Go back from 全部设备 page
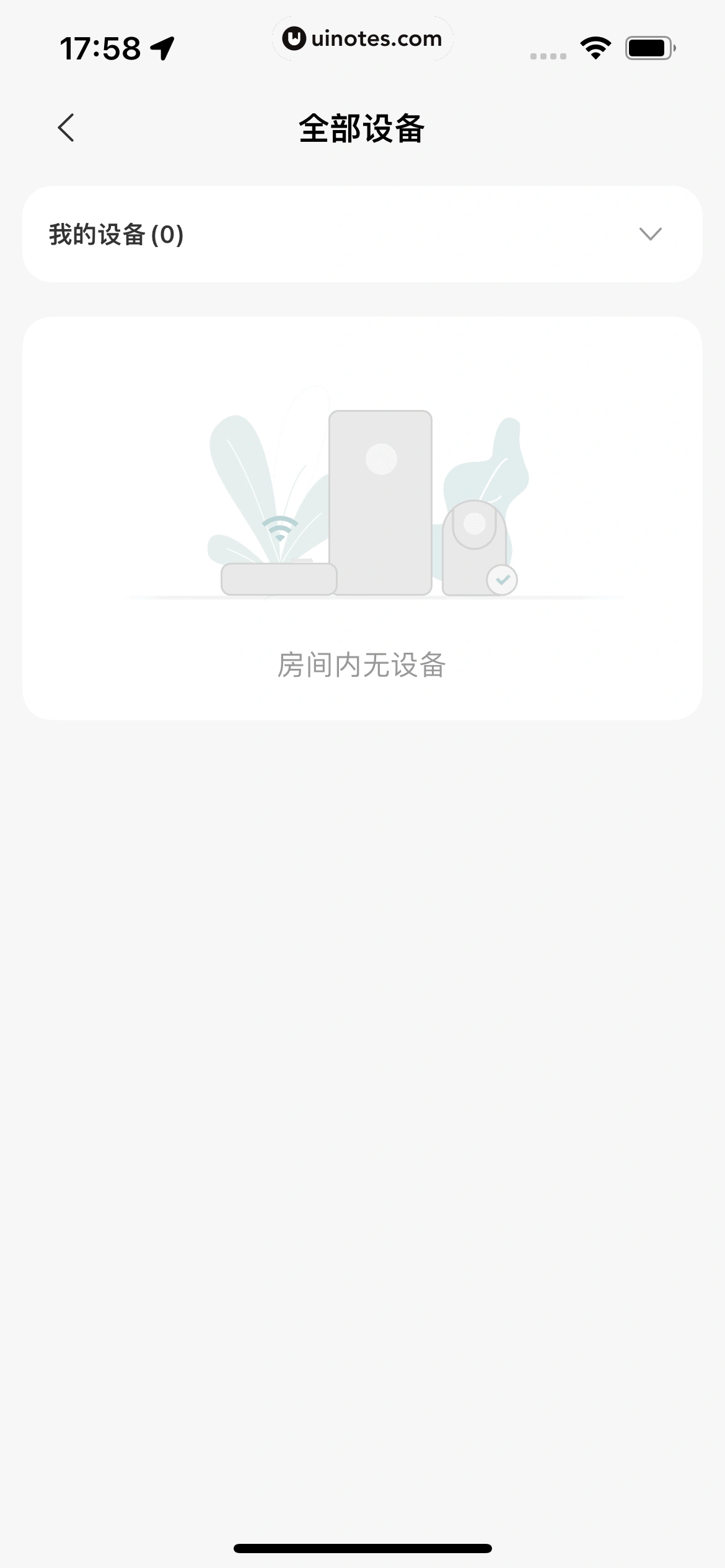Viewport: 725px width, 1568px height. pos(66,128)
